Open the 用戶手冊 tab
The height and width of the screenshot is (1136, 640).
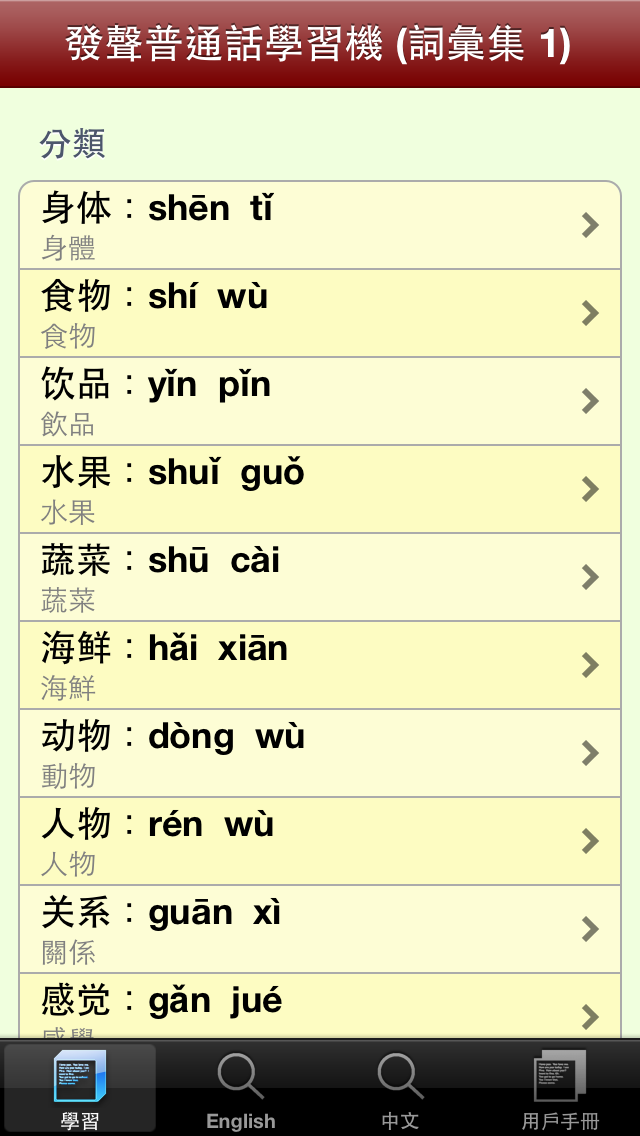[x=560, y=1088]
